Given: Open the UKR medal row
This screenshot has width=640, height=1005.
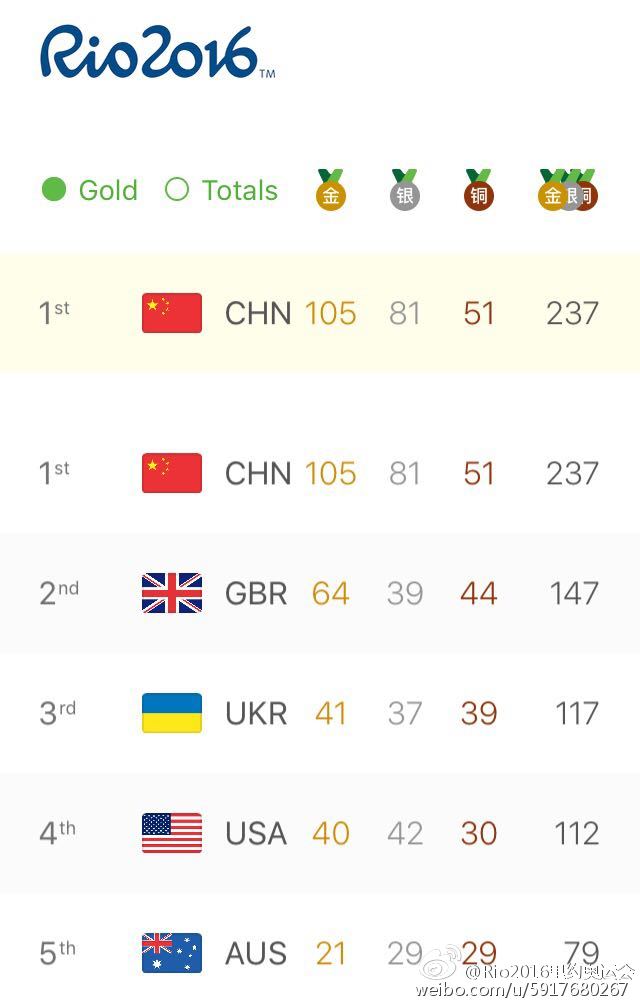Looking at the screenshot, I should [320, 713].
